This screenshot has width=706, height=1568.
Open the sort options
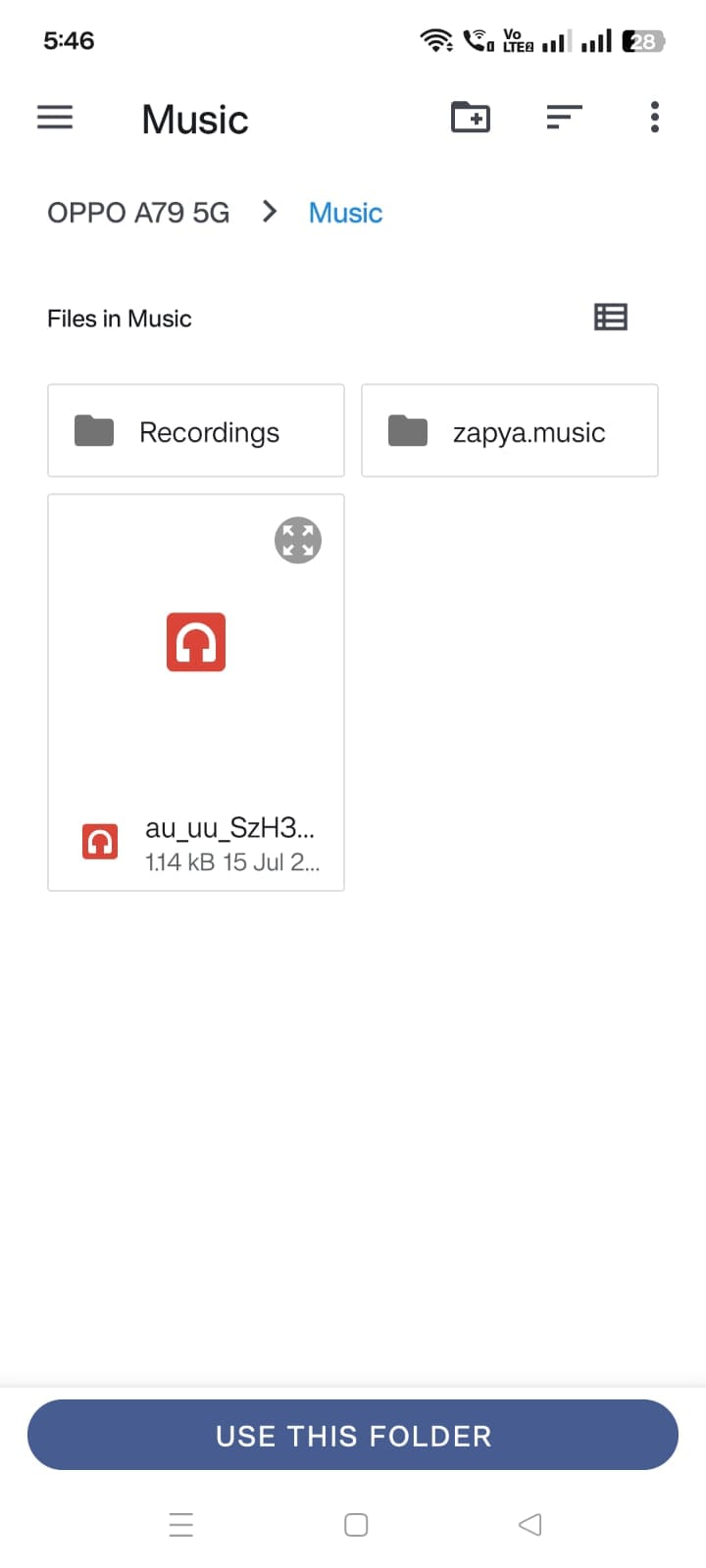(564, 118)
